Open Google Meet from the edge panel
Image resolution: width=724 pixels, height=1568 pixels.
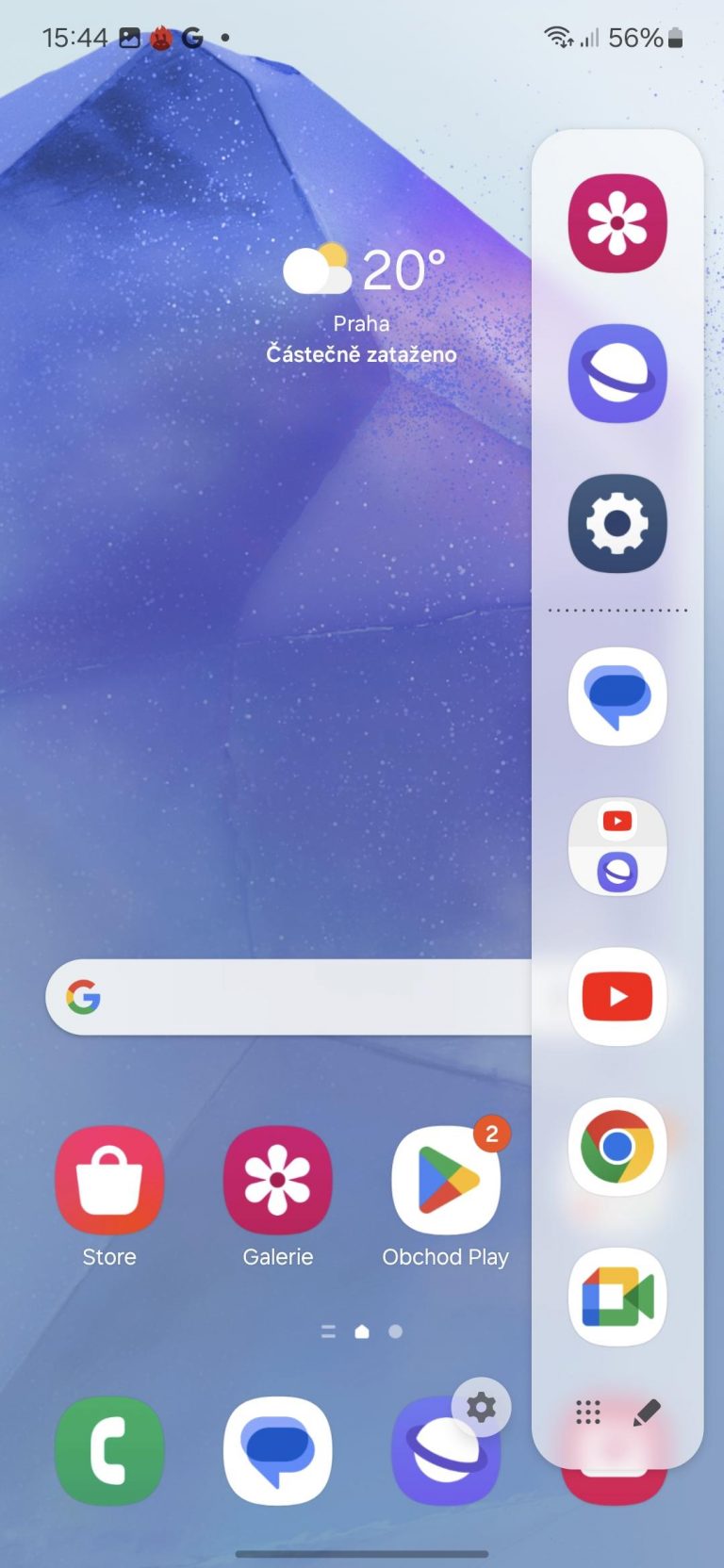[x=617, y=1297]
